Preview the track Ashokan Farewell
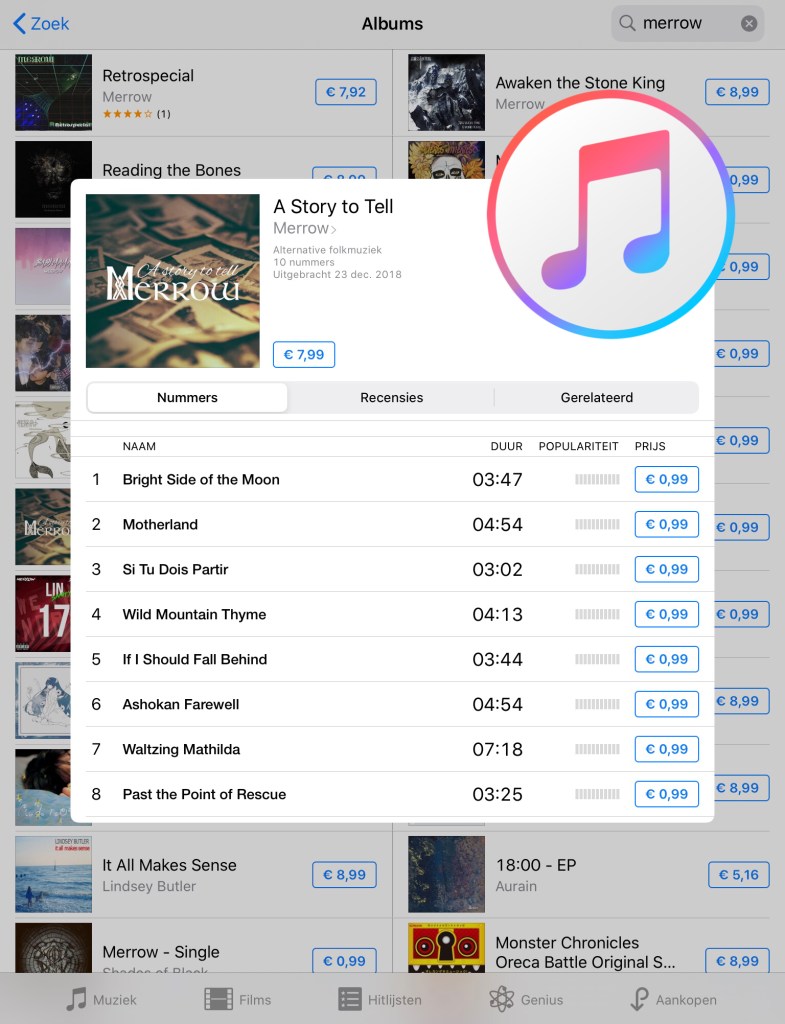 (x=181, y=704)
